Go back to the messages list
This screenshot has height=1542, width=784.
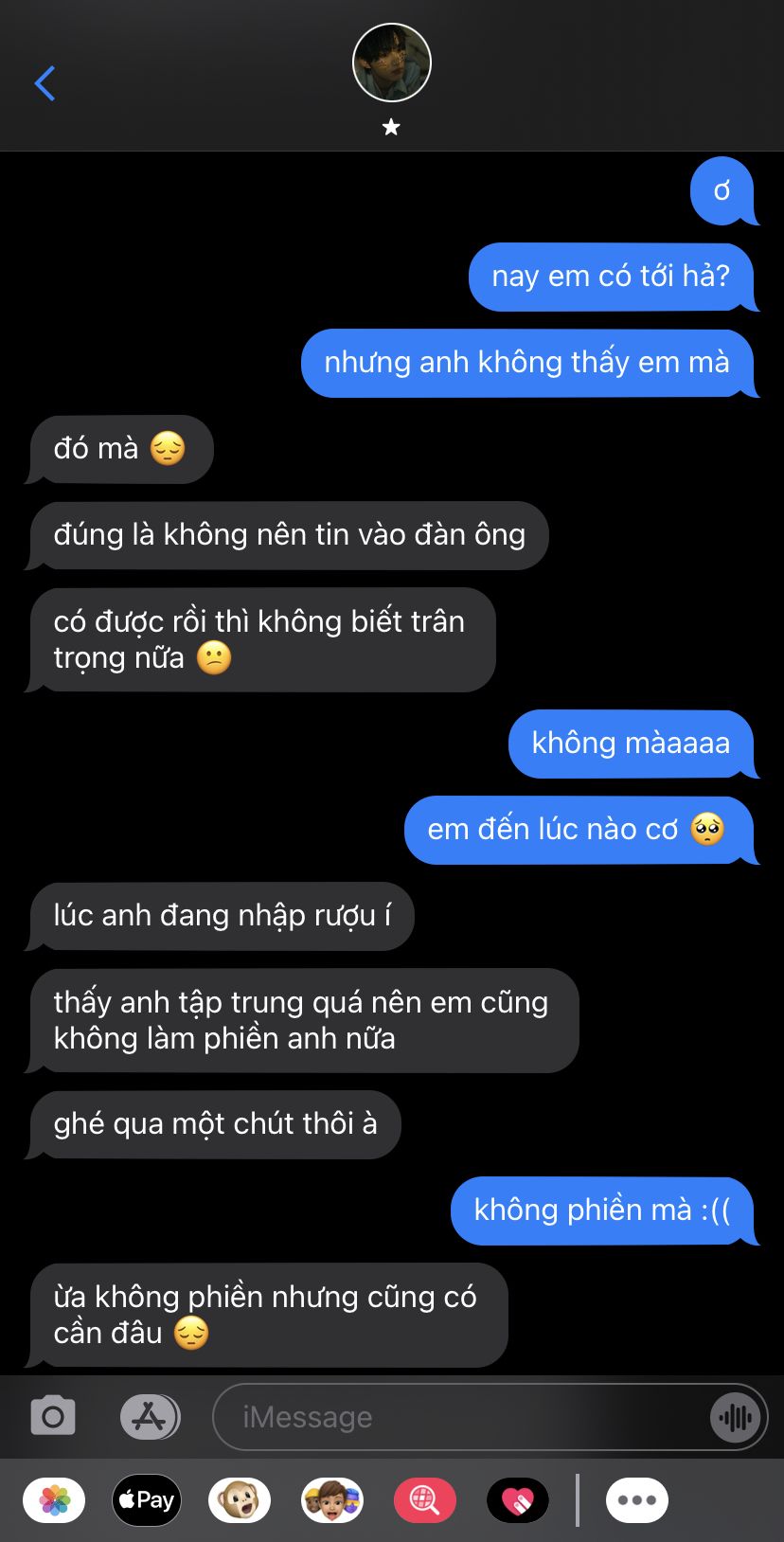45,83
